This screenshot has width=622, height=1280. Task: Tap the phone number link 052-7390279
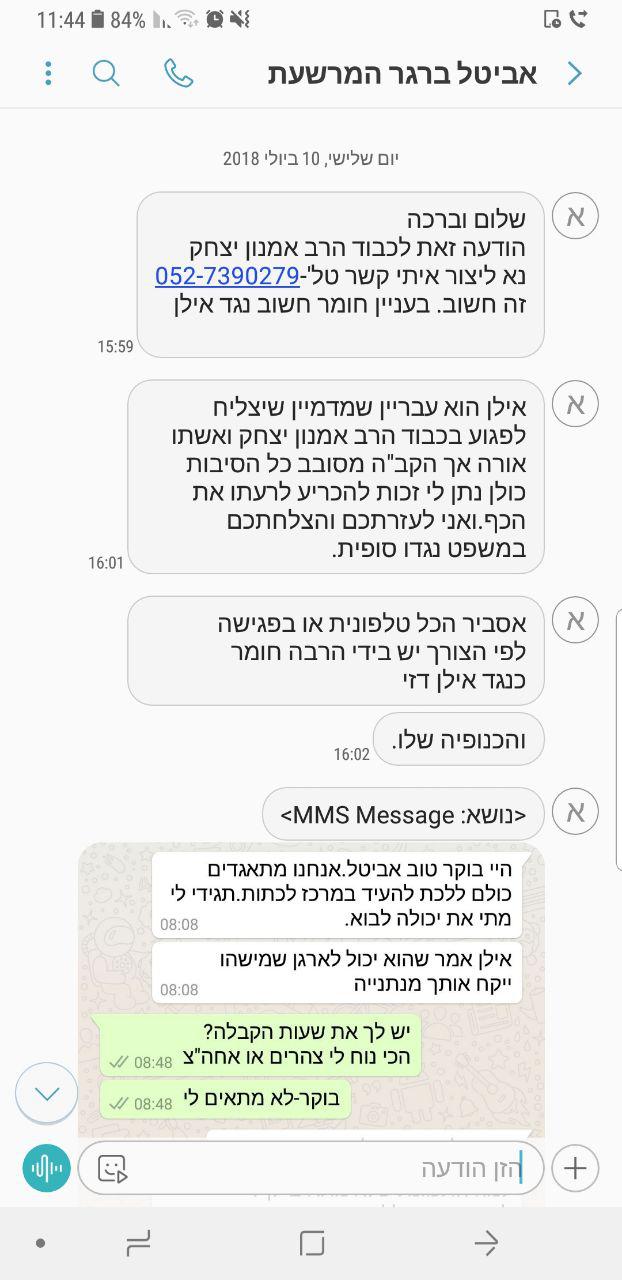pyautogui.click(x=227, y=275)
